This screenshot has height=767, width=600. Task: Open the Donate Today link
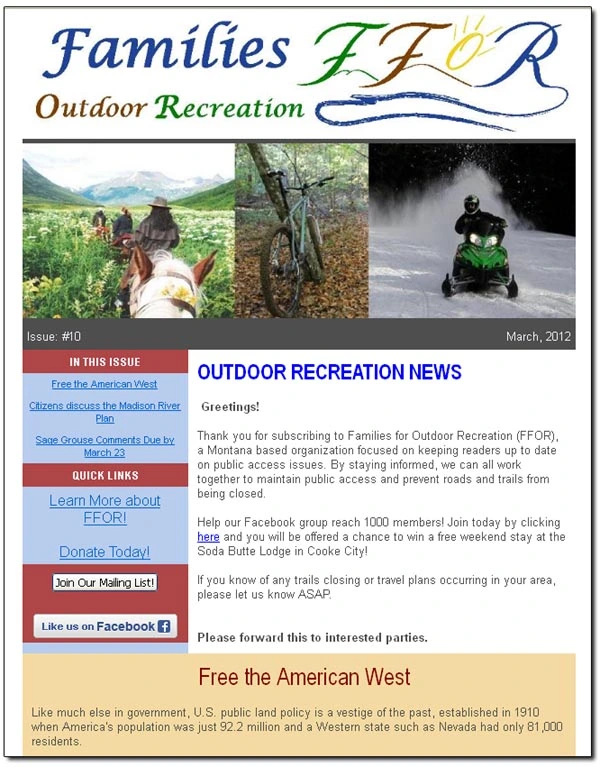[105, 552]
